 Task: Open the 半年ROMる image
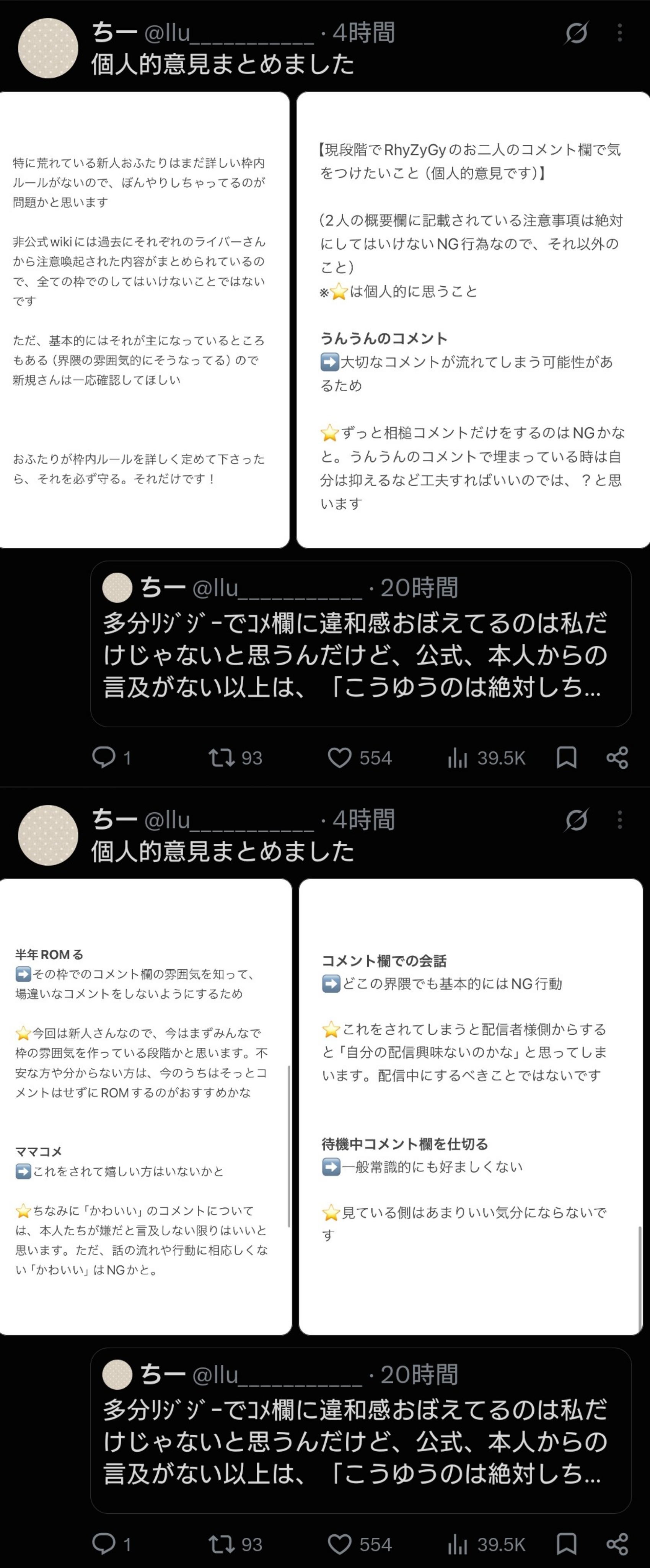point(146,1107)
